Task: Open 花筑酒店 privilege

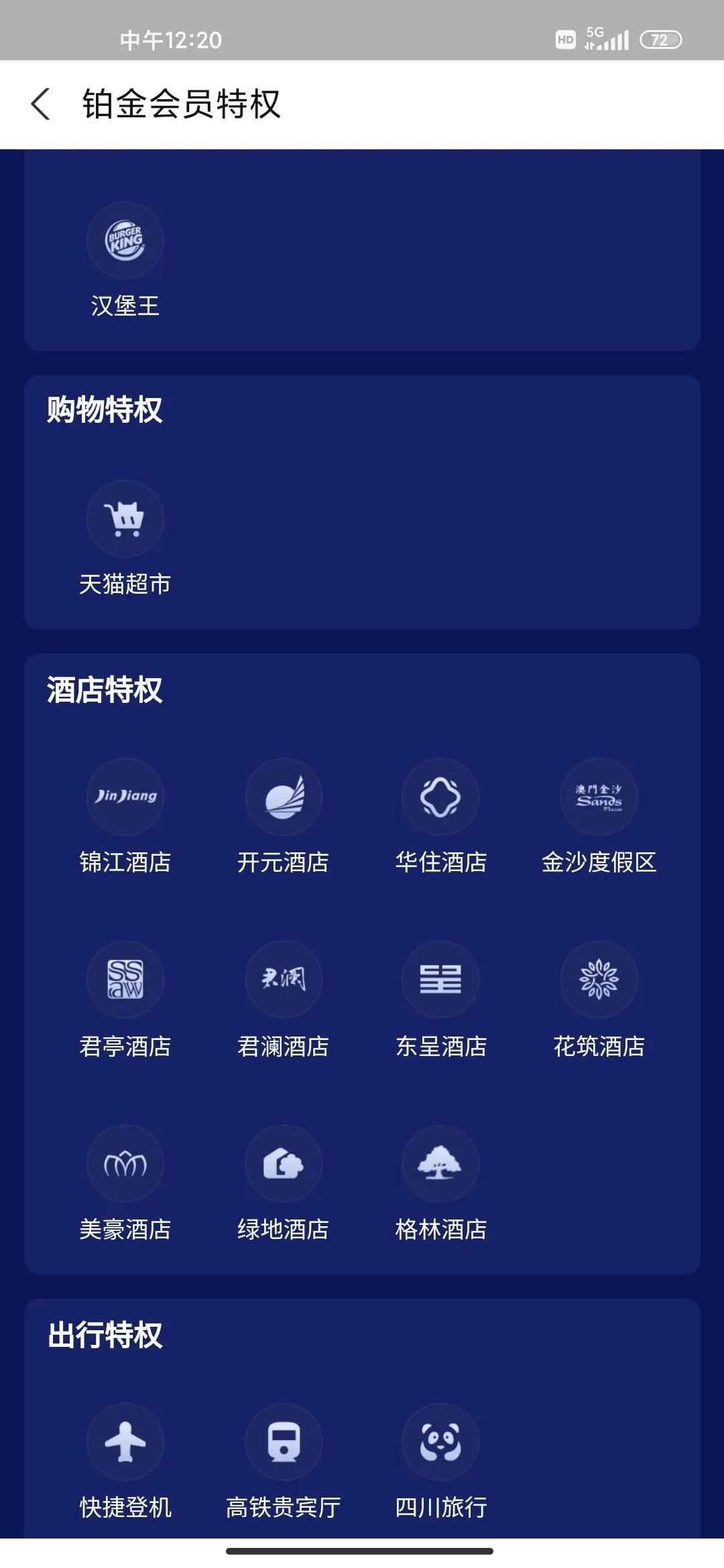Action: click(599, 980)
